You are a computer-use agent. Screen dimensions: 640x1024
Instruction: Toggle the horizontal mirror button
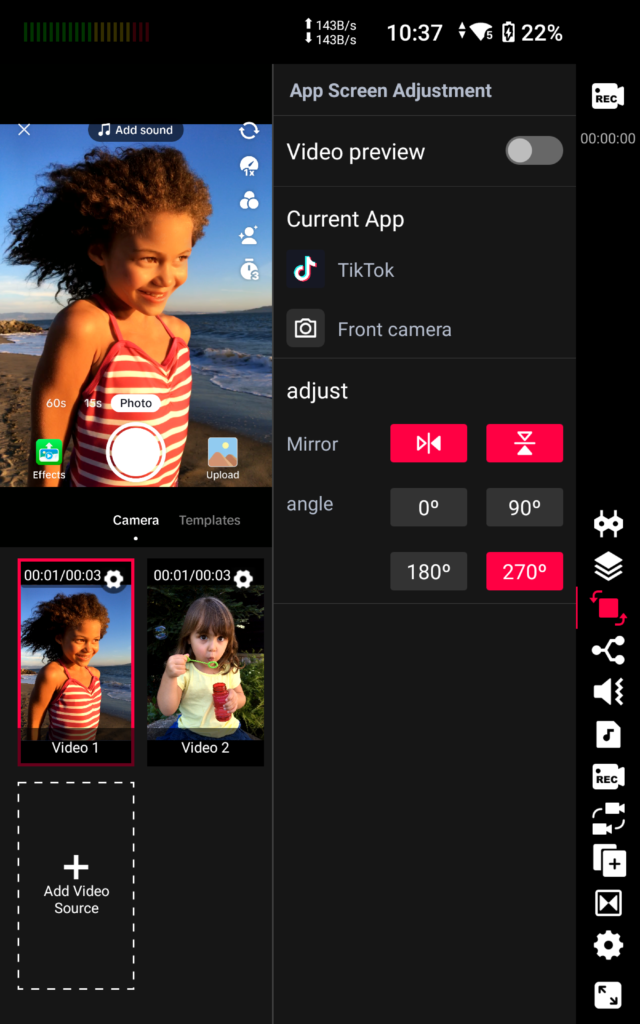(428, 443)
